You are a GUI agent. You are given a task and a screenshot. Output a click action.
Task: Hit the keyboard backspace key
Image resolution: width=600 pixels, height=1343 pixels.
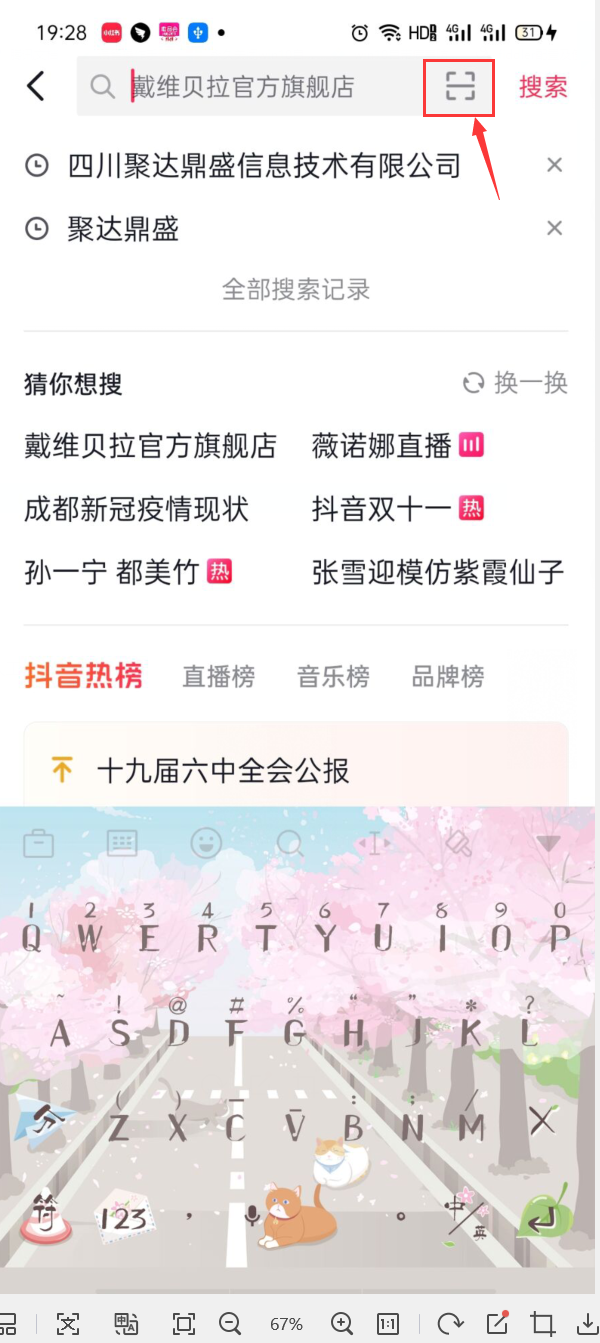click(542, 1121)
